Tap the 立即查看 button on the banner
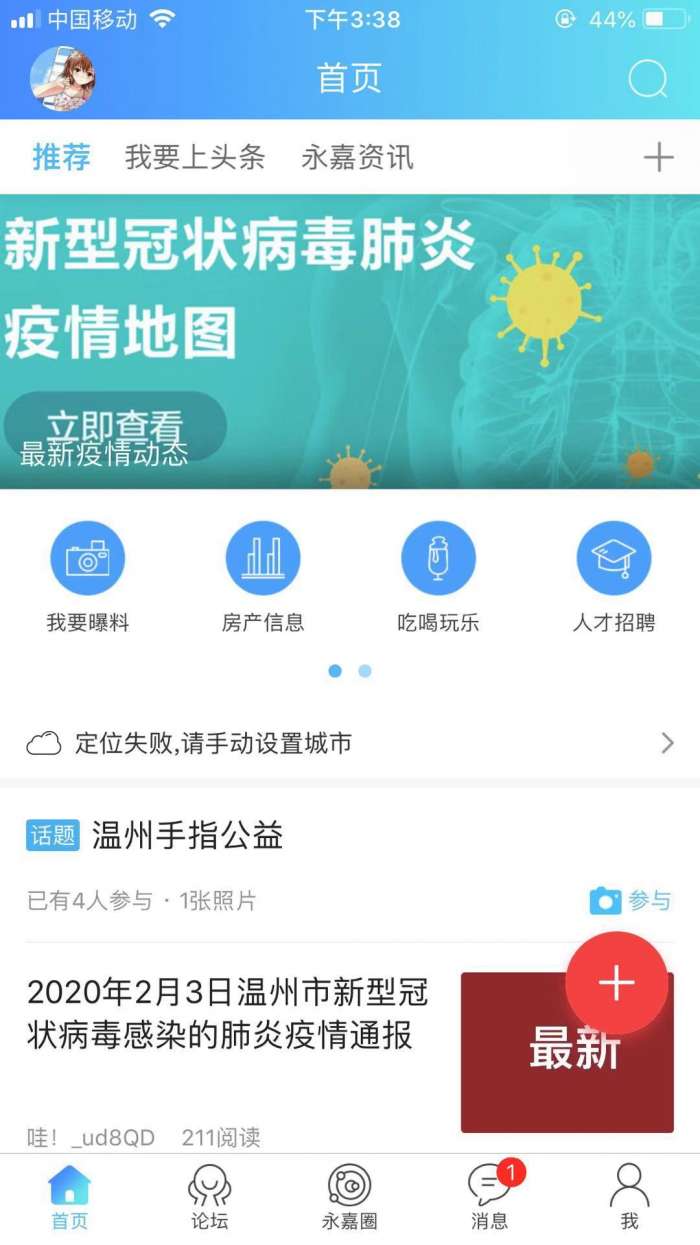This screenshot has width=700, height=1245. click(x=115, y=427)
